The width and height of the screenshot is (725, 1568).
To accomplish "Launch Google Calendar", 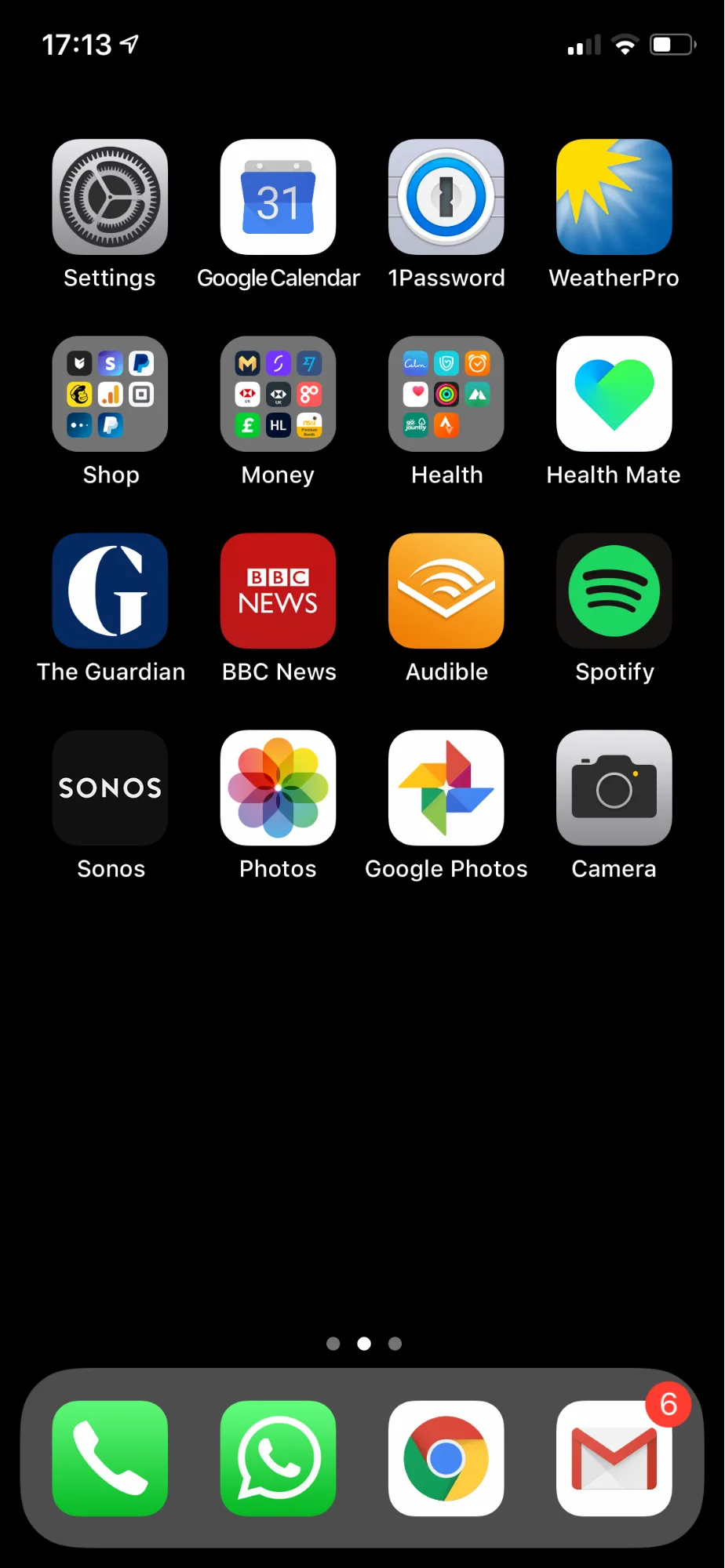I will click(x=279, y=197).
